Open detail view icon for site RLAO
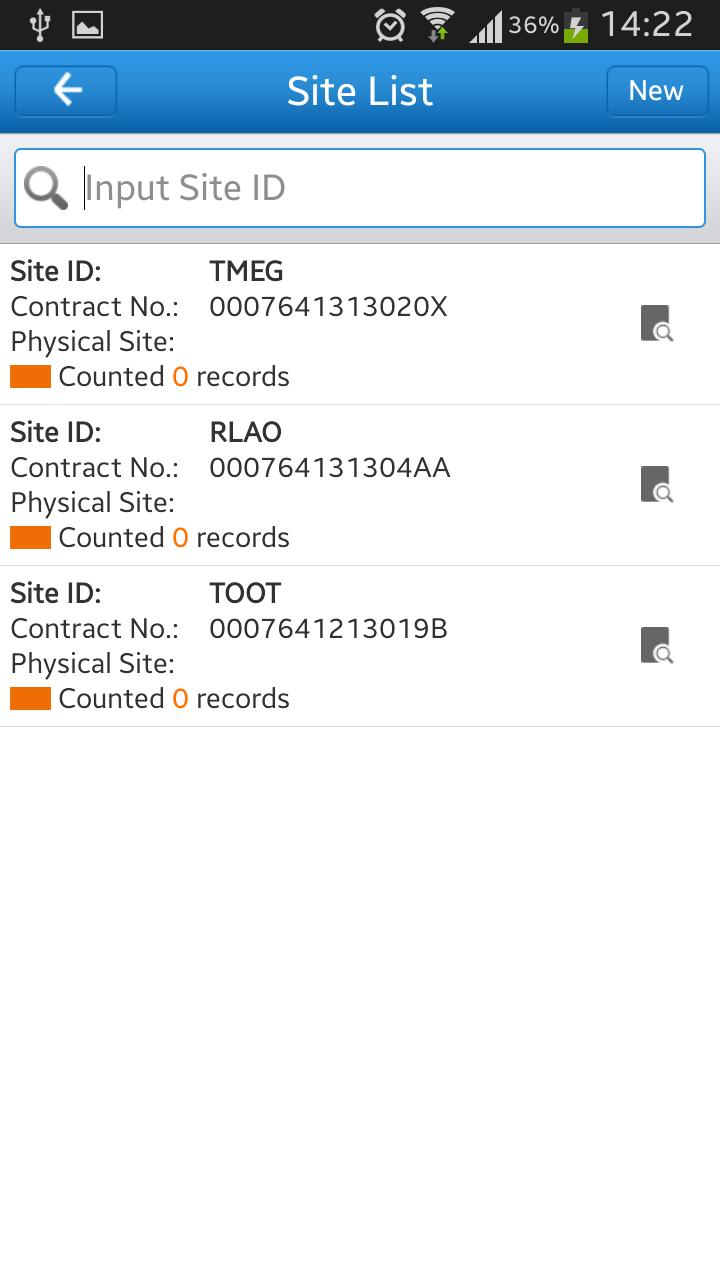This screenshot has height=1280, width=720. (657, 484)
